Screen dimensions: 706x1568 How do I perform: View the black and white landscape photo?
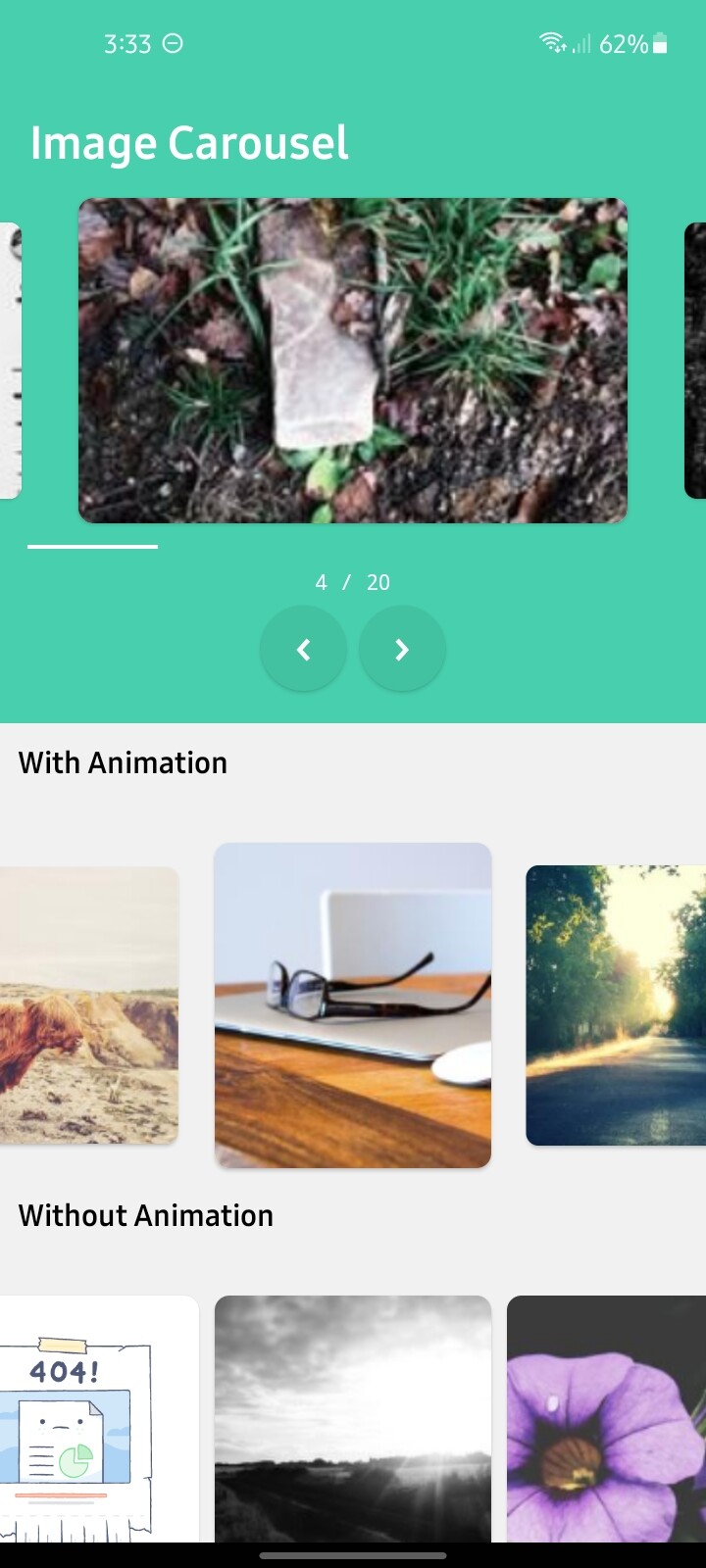click(353, 1421)
